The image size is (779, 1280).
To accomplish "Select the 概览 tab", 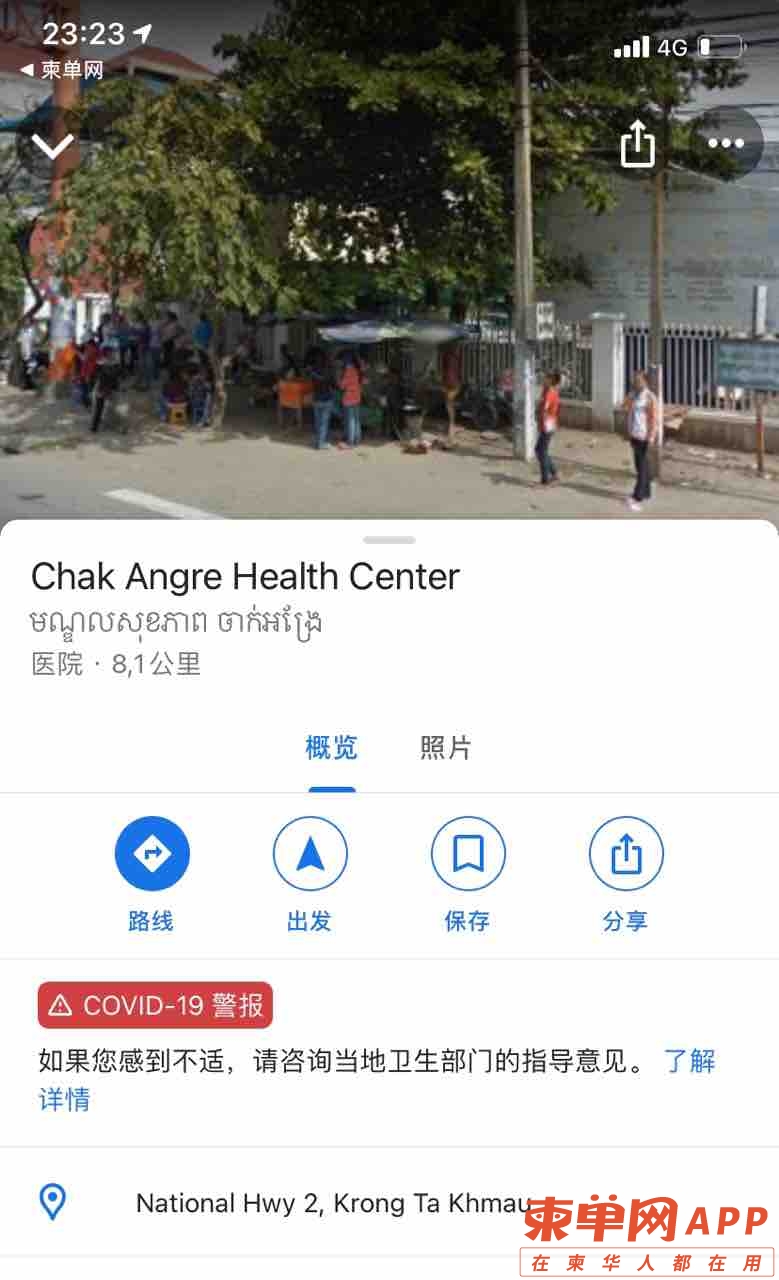I will 331,748.
